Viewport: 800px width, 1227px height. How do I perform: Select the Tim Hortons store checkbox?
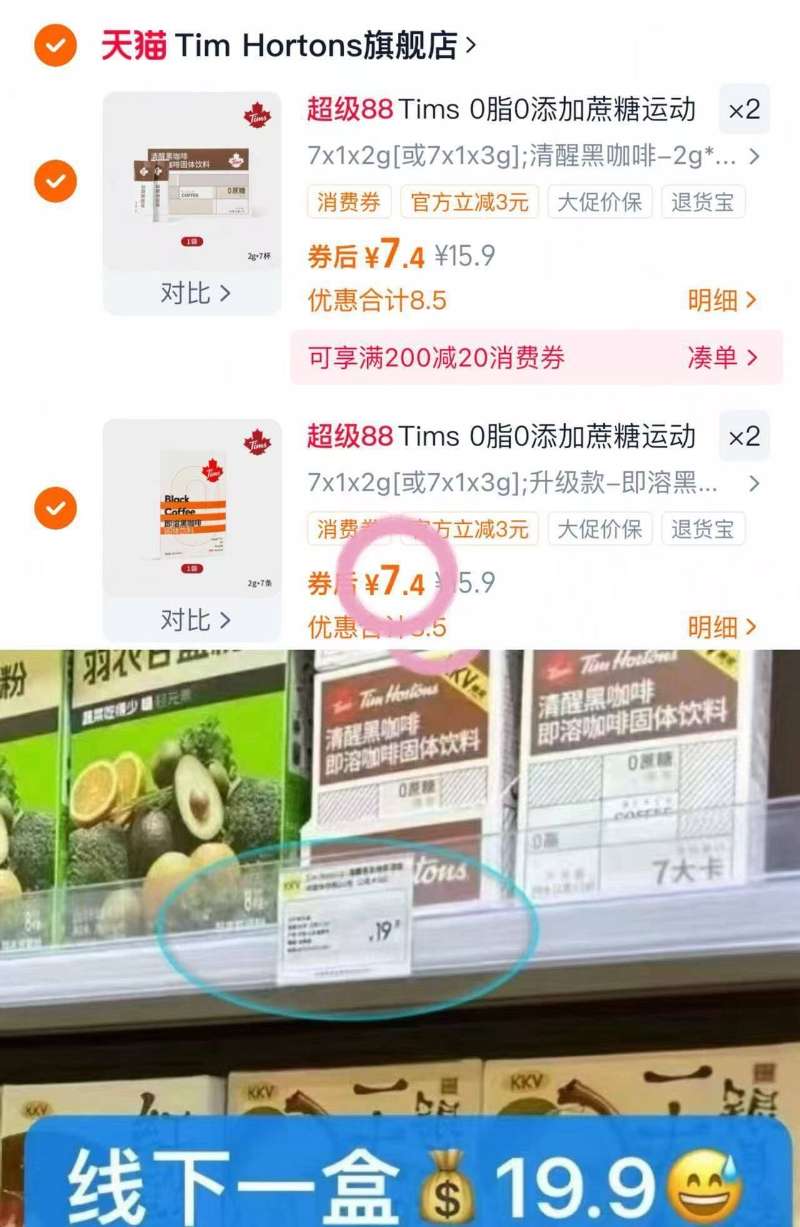(x=54, y=44)
